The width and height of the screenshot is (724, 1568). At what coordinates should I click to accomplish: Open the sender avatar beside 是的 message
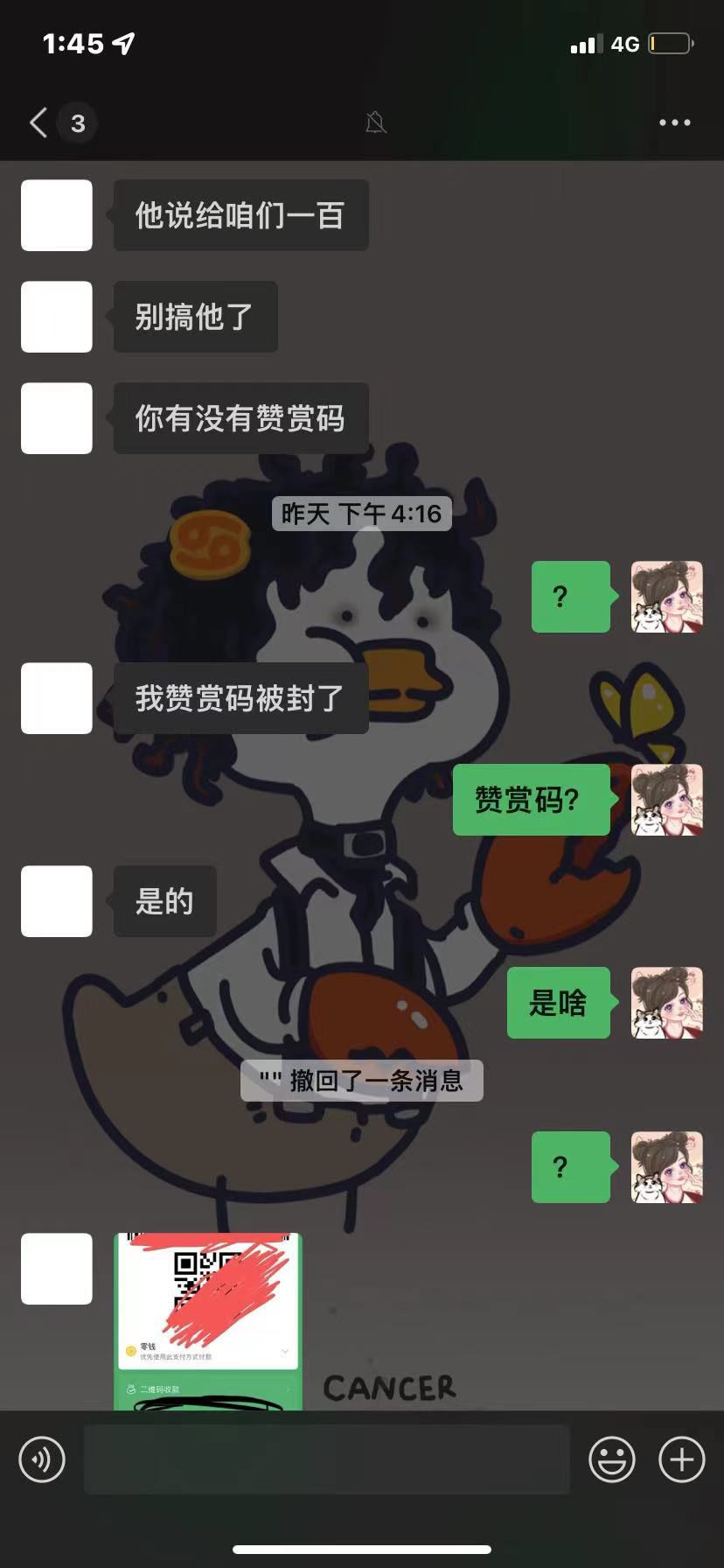click(56, 902)
